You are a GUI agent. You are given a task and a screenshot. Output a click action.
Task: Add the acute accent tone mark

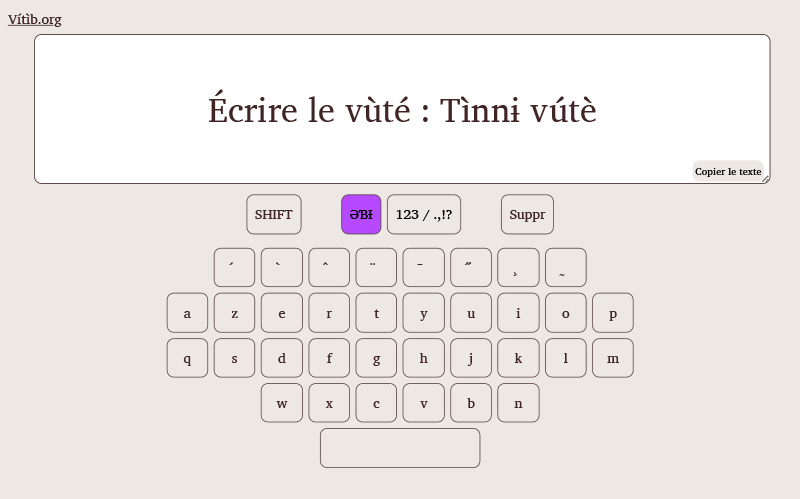click(234, 267)
